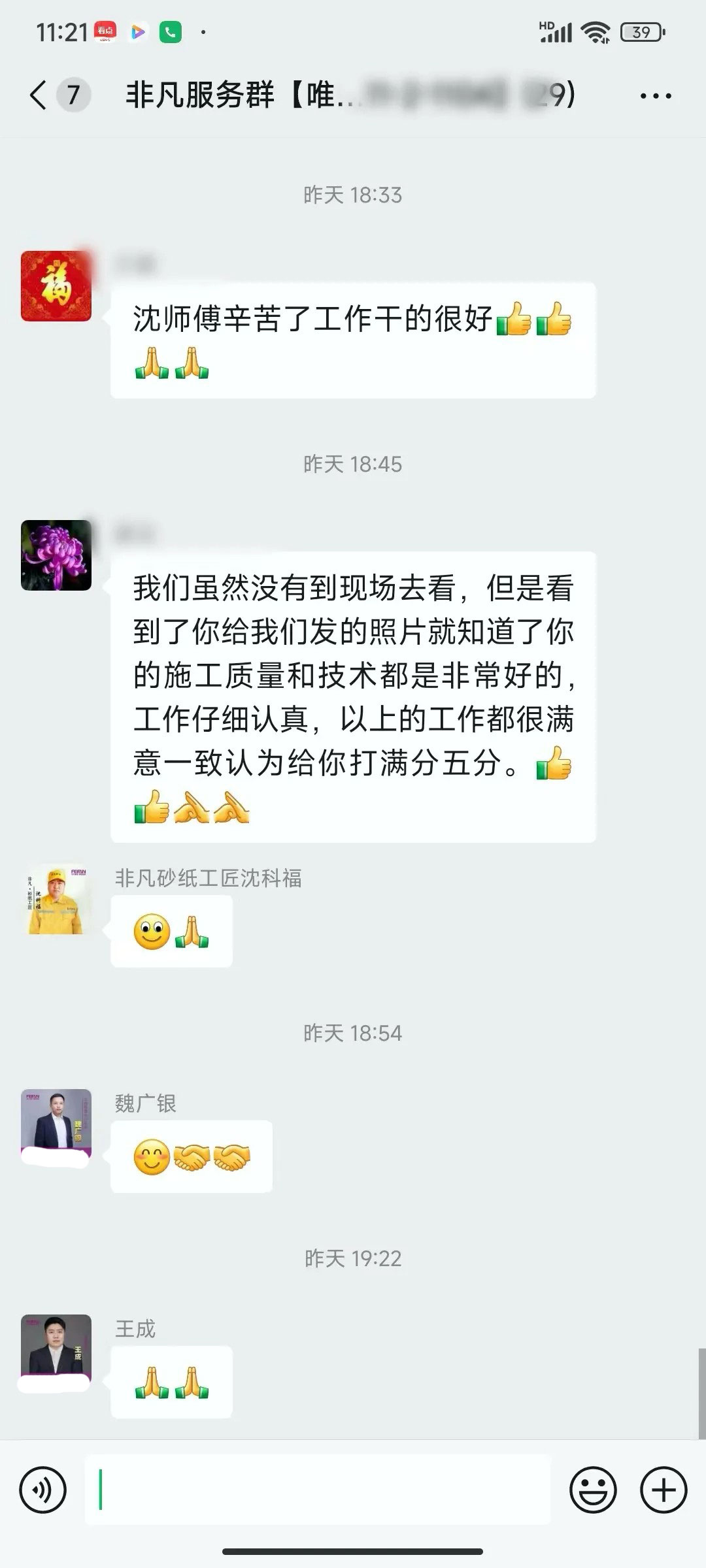The width and height of the screenshot is (706, 1568).
Task: Go back to the chat list
Action: click(39, 95)
